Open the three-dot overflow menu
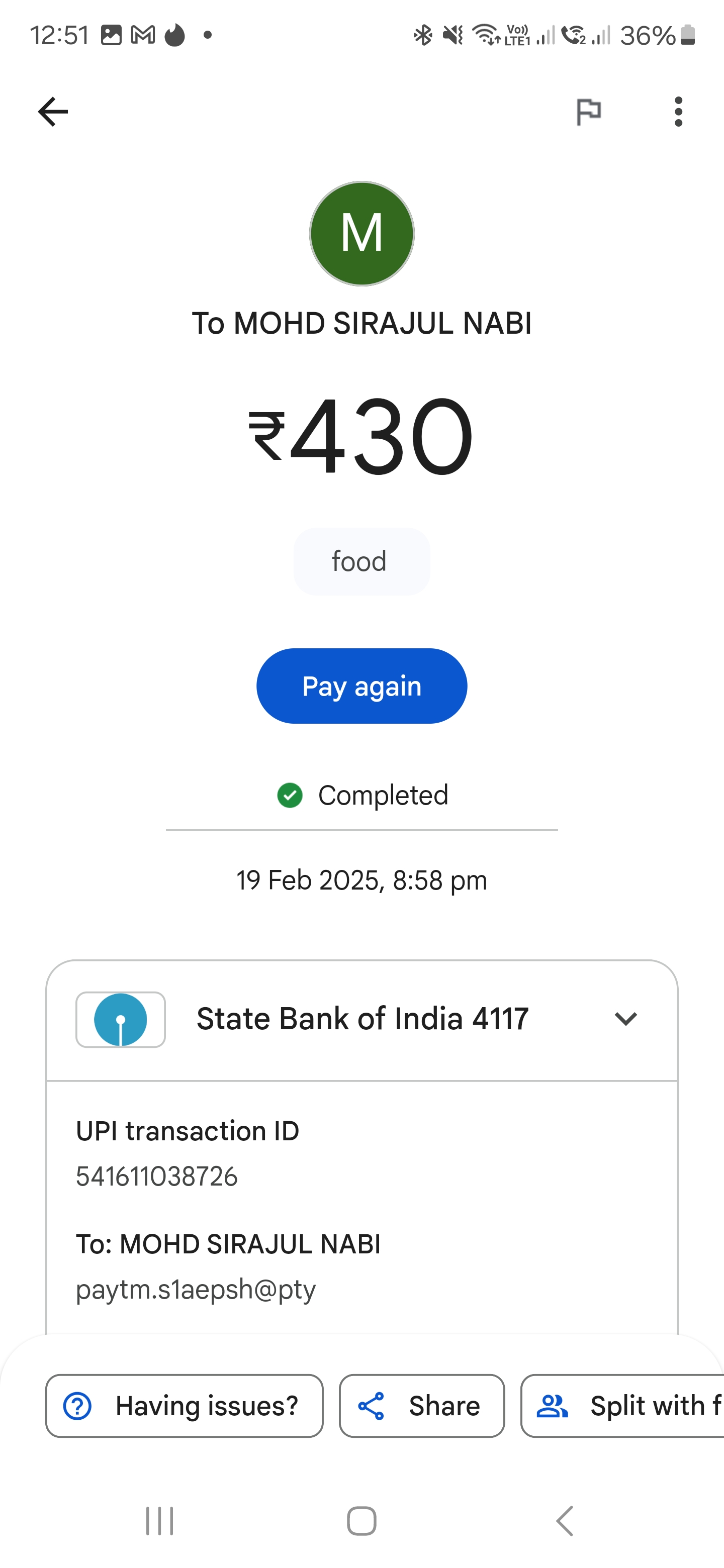The height and width of the screenshot is (1568, 724). click(678, 112)
